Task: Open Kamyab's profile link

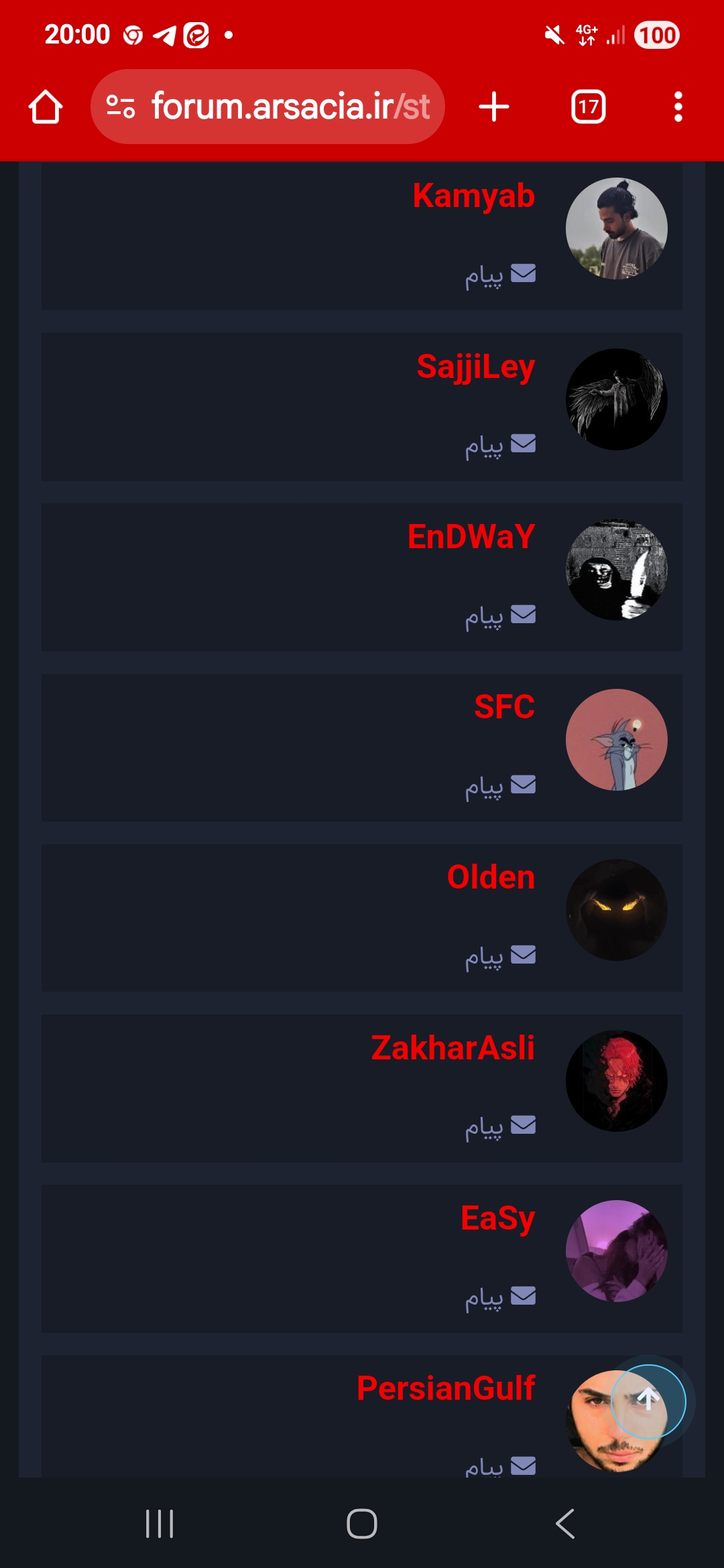Action: tap(473, 196)
